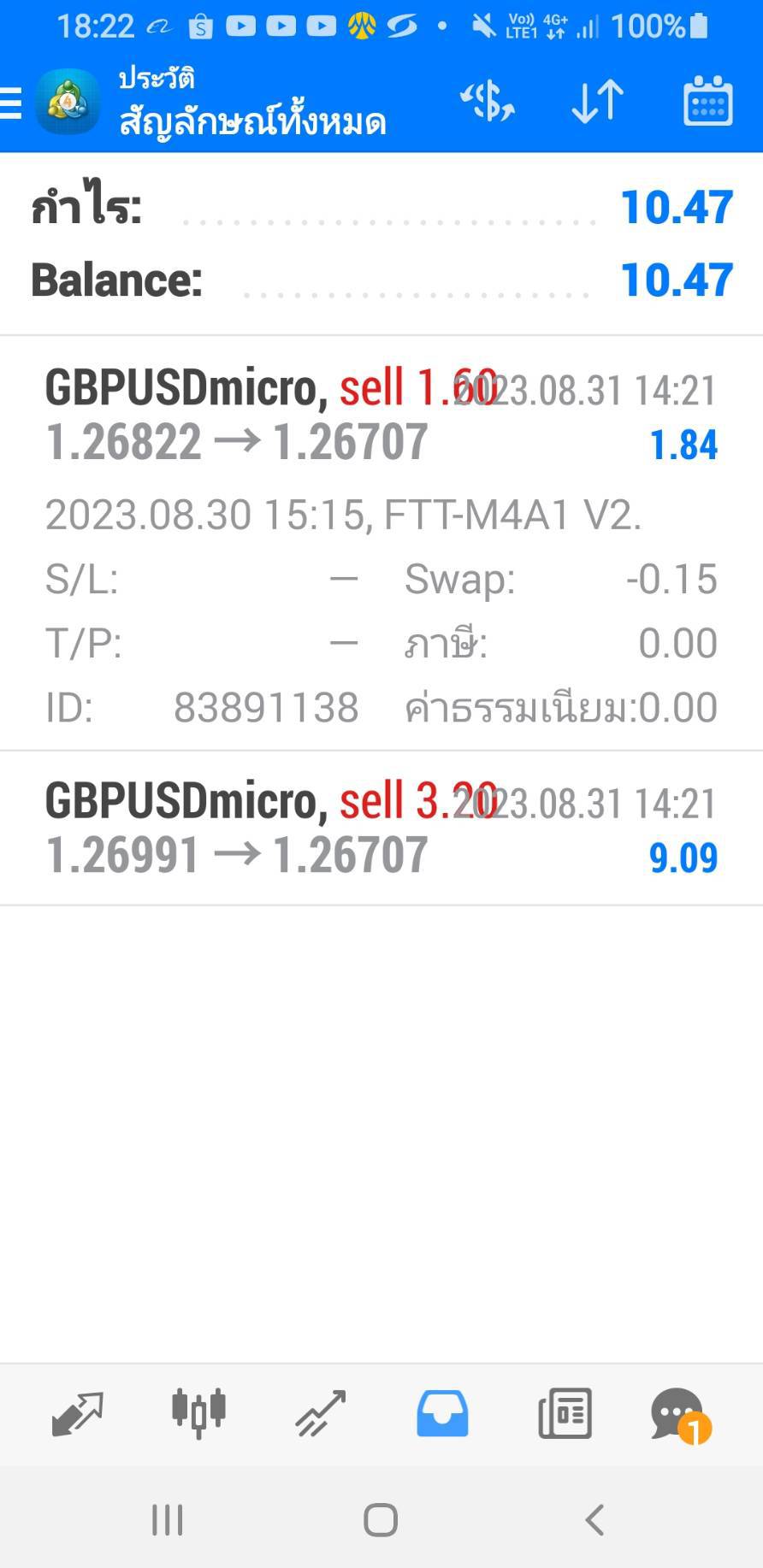Open the hamburger drawer menu
The height and width of the screenshot is (1568, 763).
tap(10, 103)
